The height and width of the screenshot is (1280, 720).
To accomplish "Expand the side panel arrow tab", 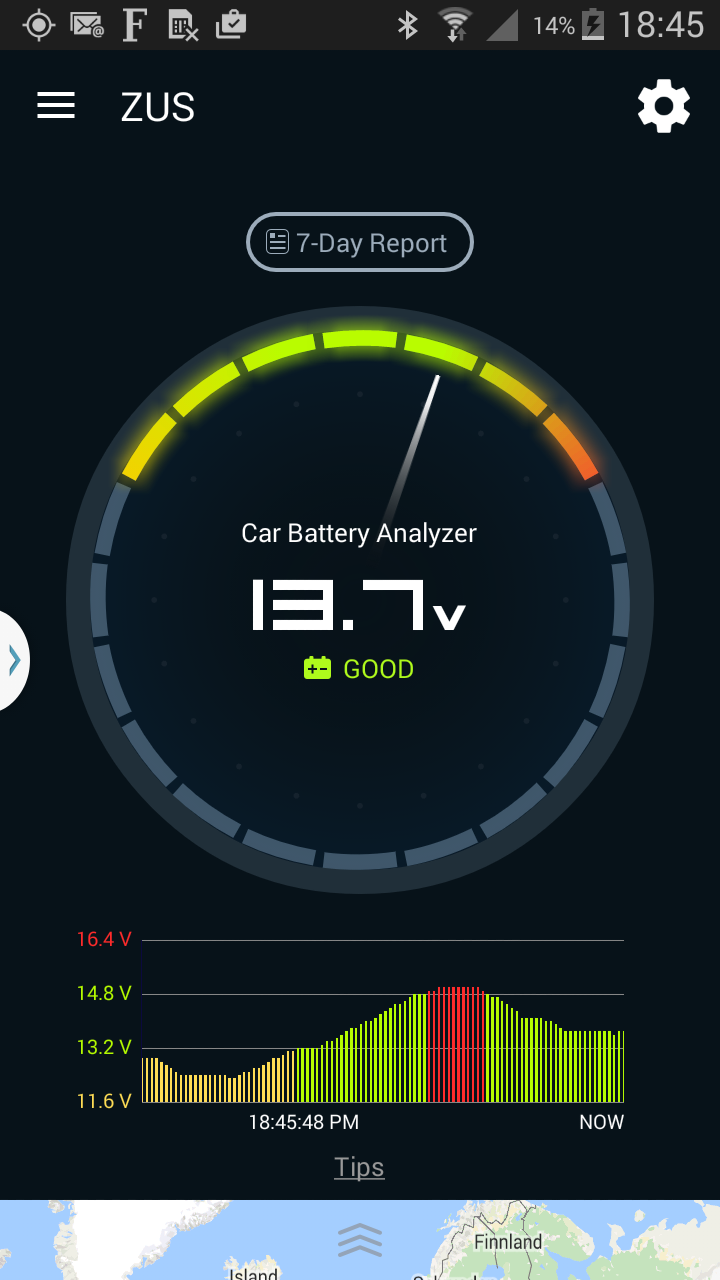I will pos(14,660).
